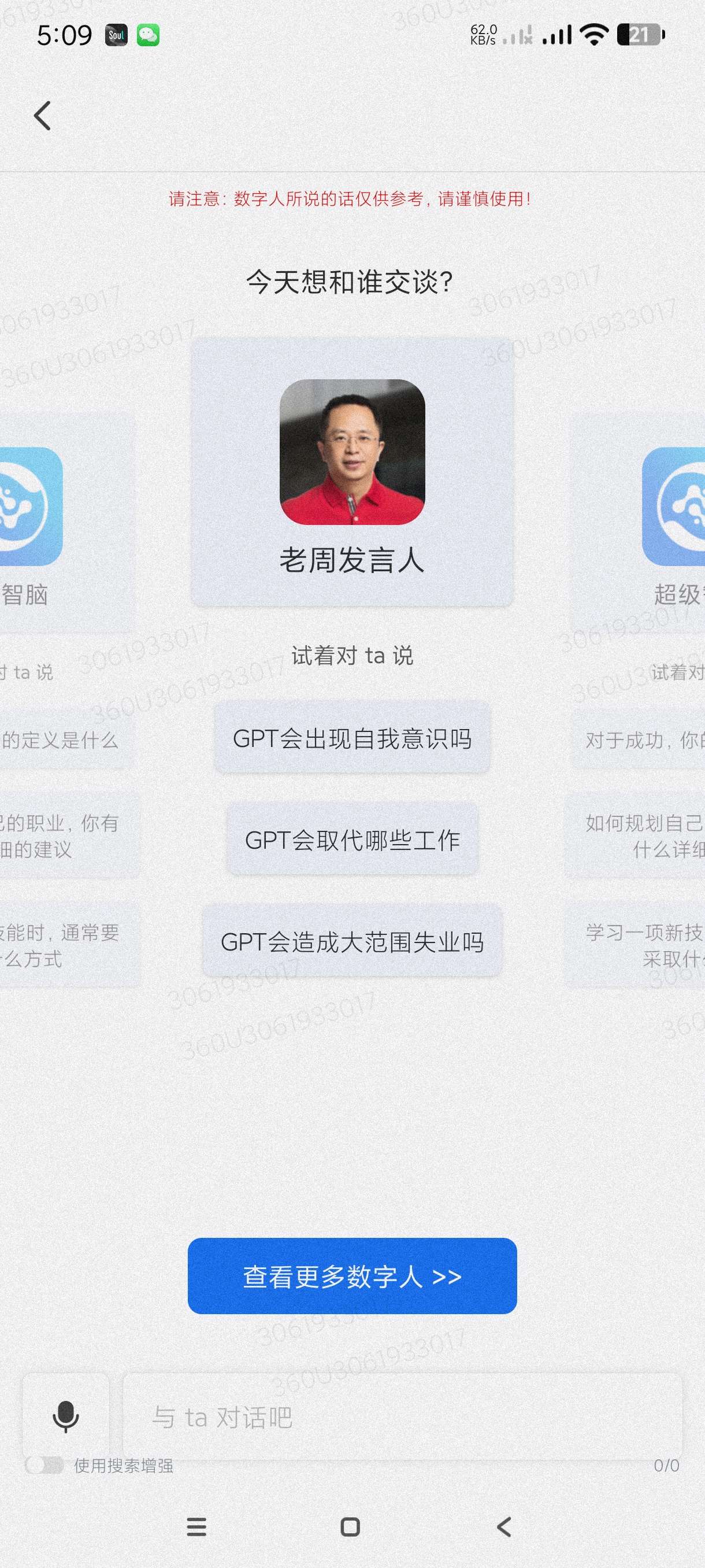This screenshot has width=705, height=1568.
Task: Ask 'GPT会出现自我意识吗' suggestion
Action: [351, 738]
